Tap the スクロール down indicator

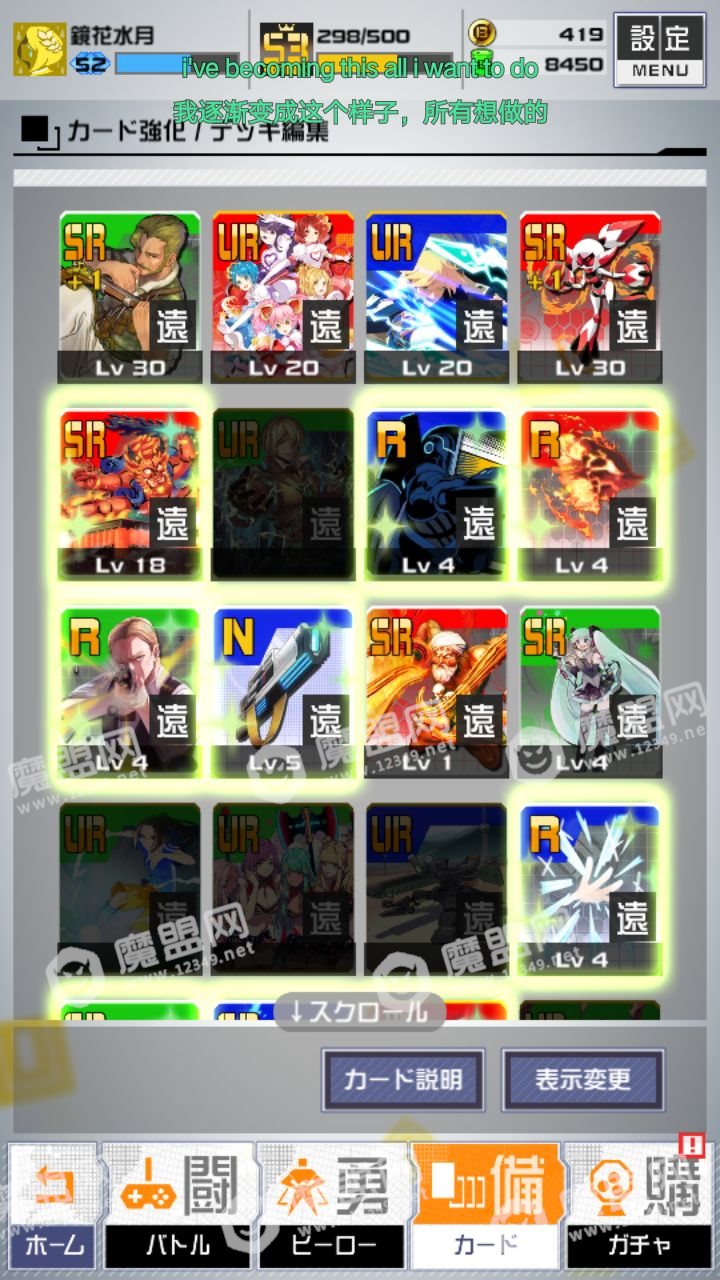tap(359, 1011)
